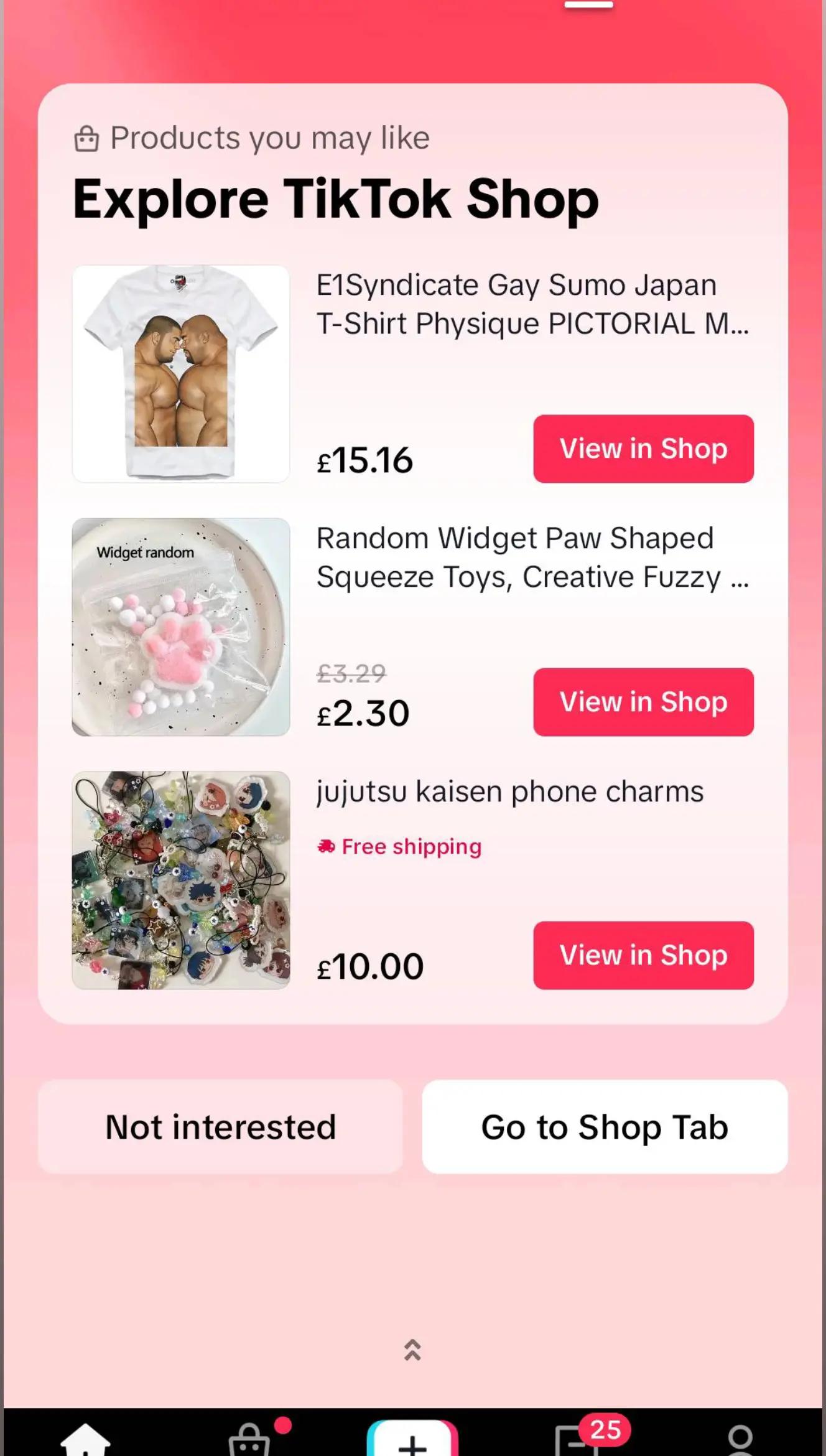Switch to the Profile tab

[x=740, y=1440]
